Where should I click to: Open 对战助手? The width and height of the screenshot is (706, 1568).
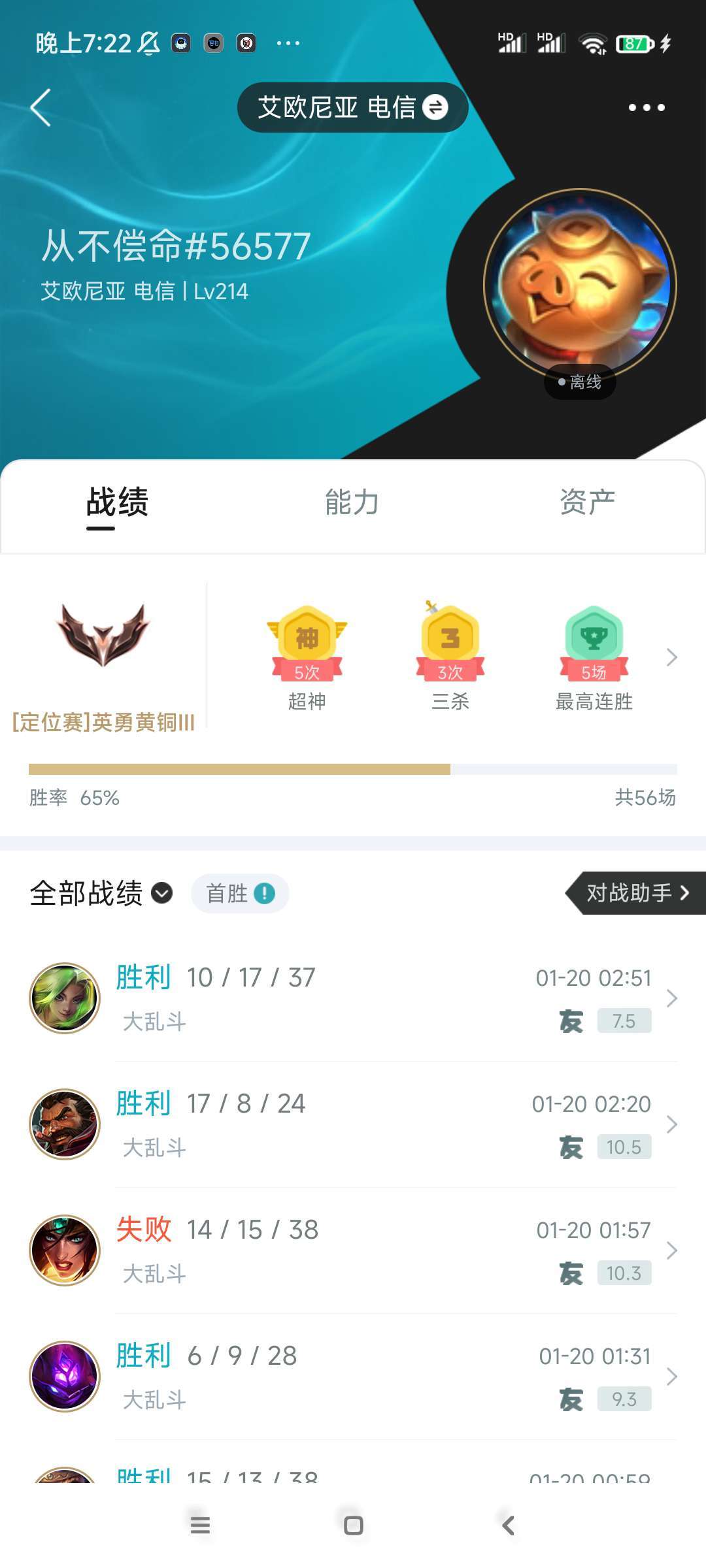point(635,893)
